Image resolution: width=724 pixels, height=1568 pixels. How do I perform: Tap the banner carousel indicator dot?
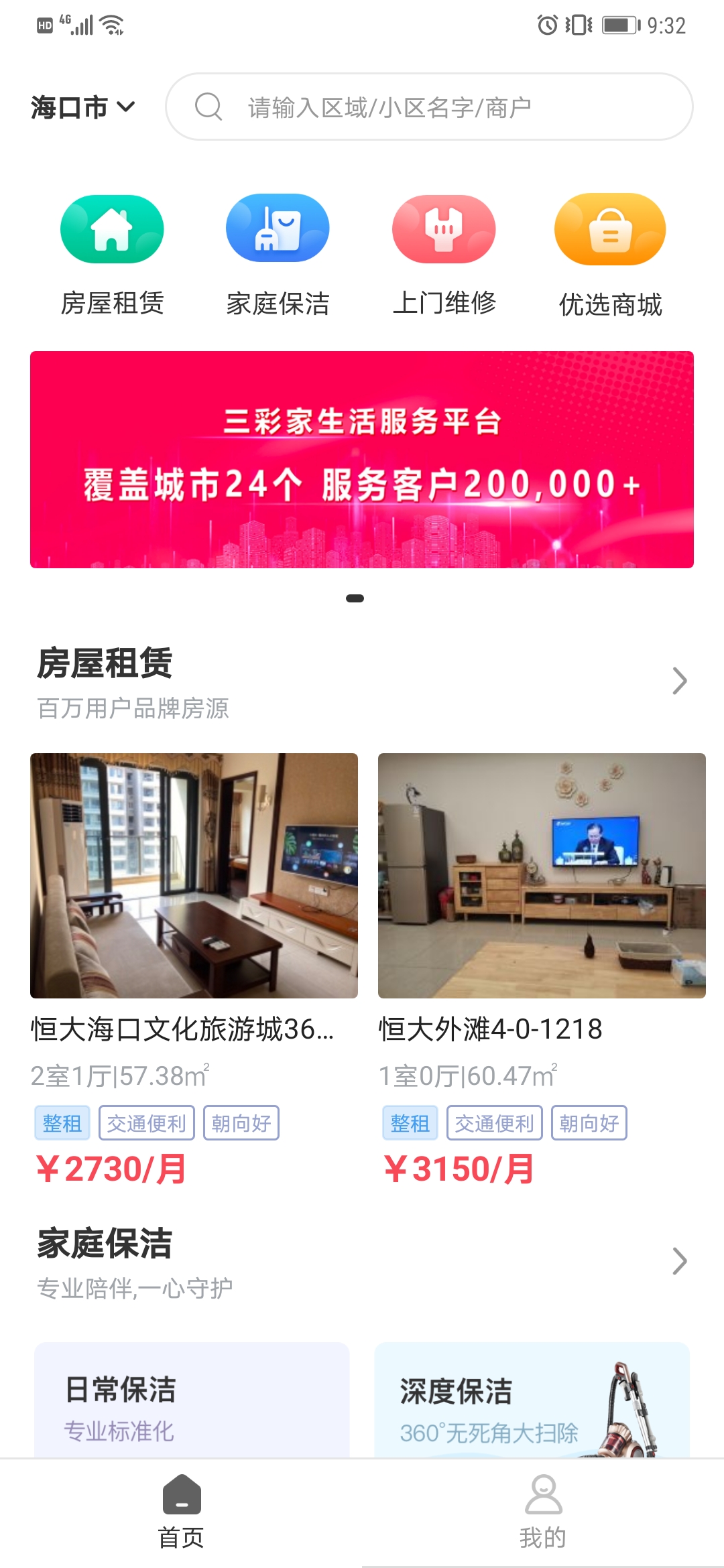click(355, 599)
